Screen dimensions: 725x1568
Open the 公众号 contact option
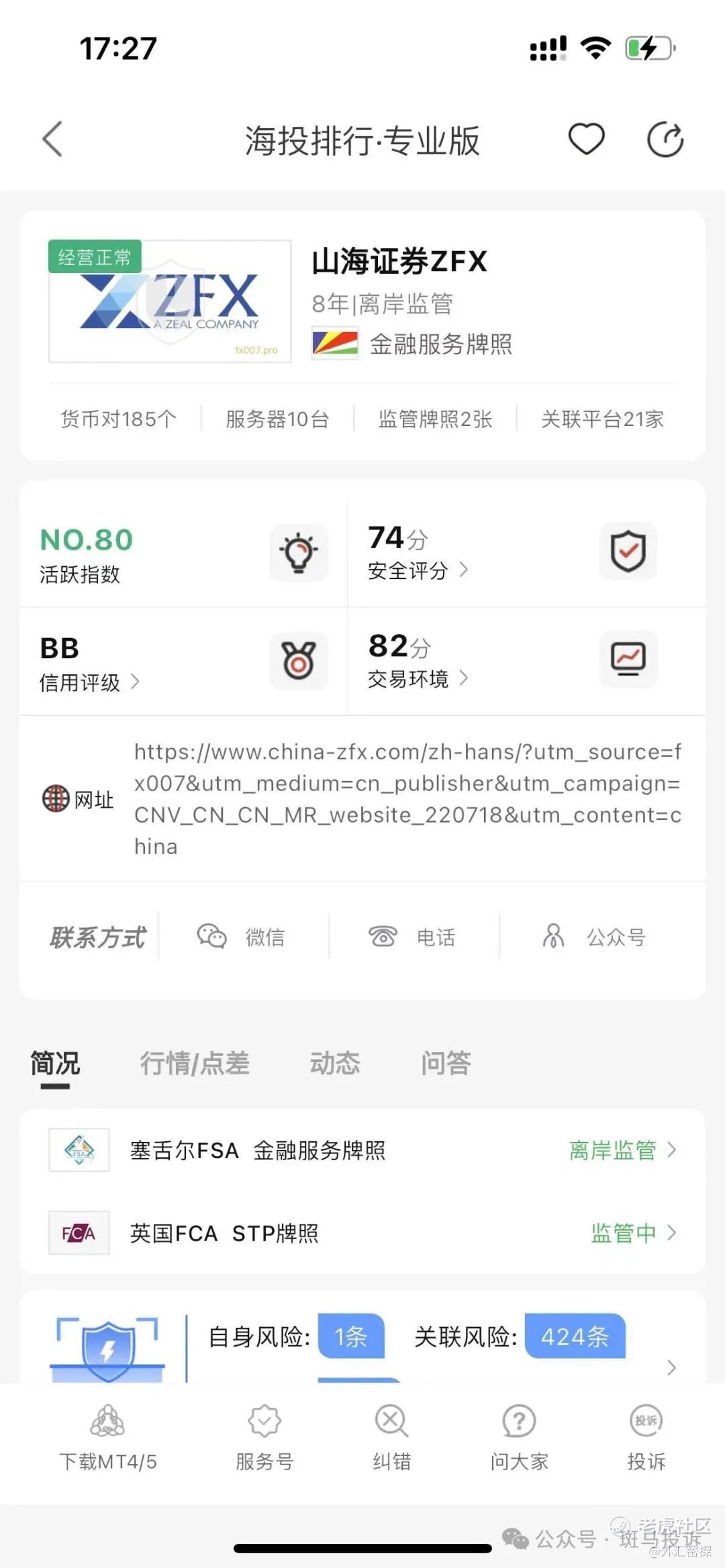[593, 937]
